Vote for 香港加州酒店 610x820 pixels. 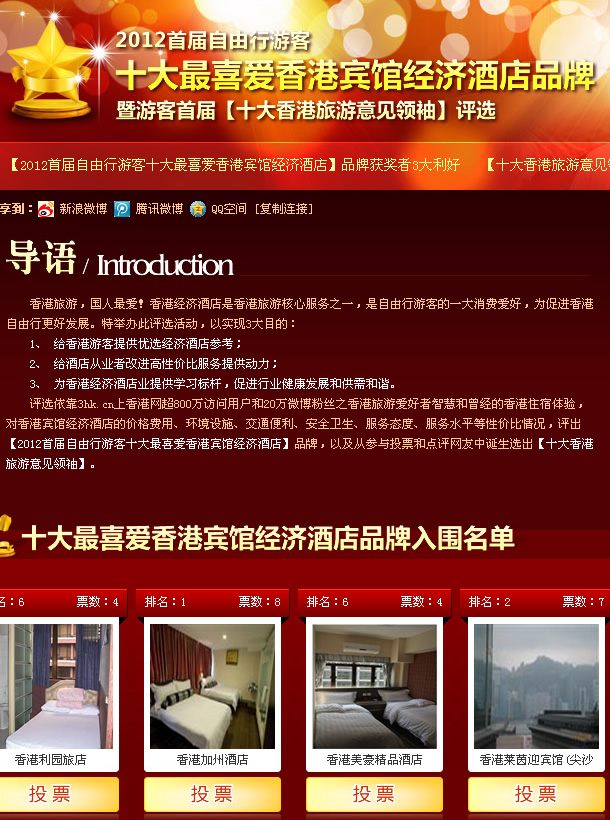tap(212, 794)
